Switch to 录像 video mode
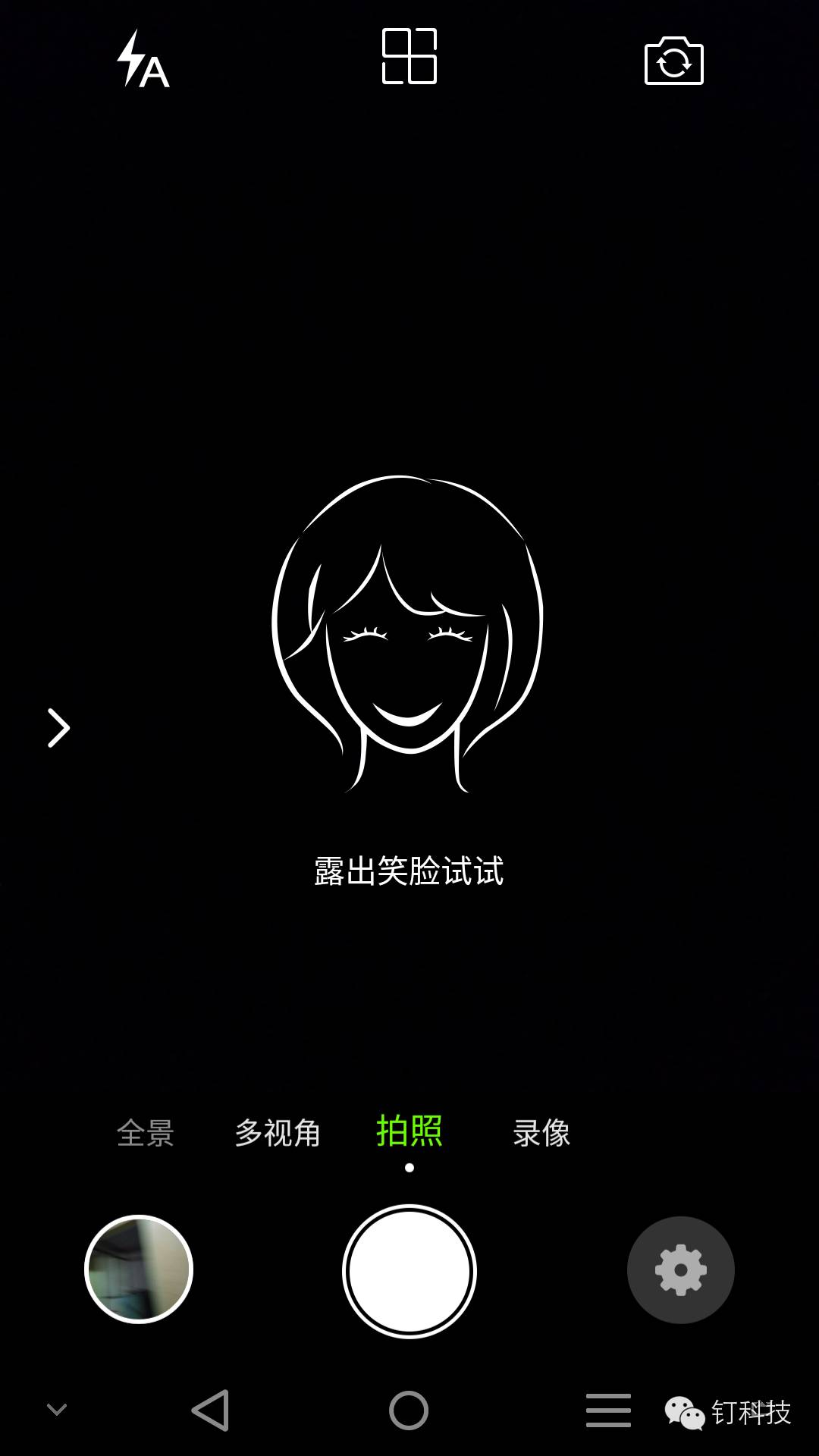The image size is (819, 1456). click(x=541, y=1133)
